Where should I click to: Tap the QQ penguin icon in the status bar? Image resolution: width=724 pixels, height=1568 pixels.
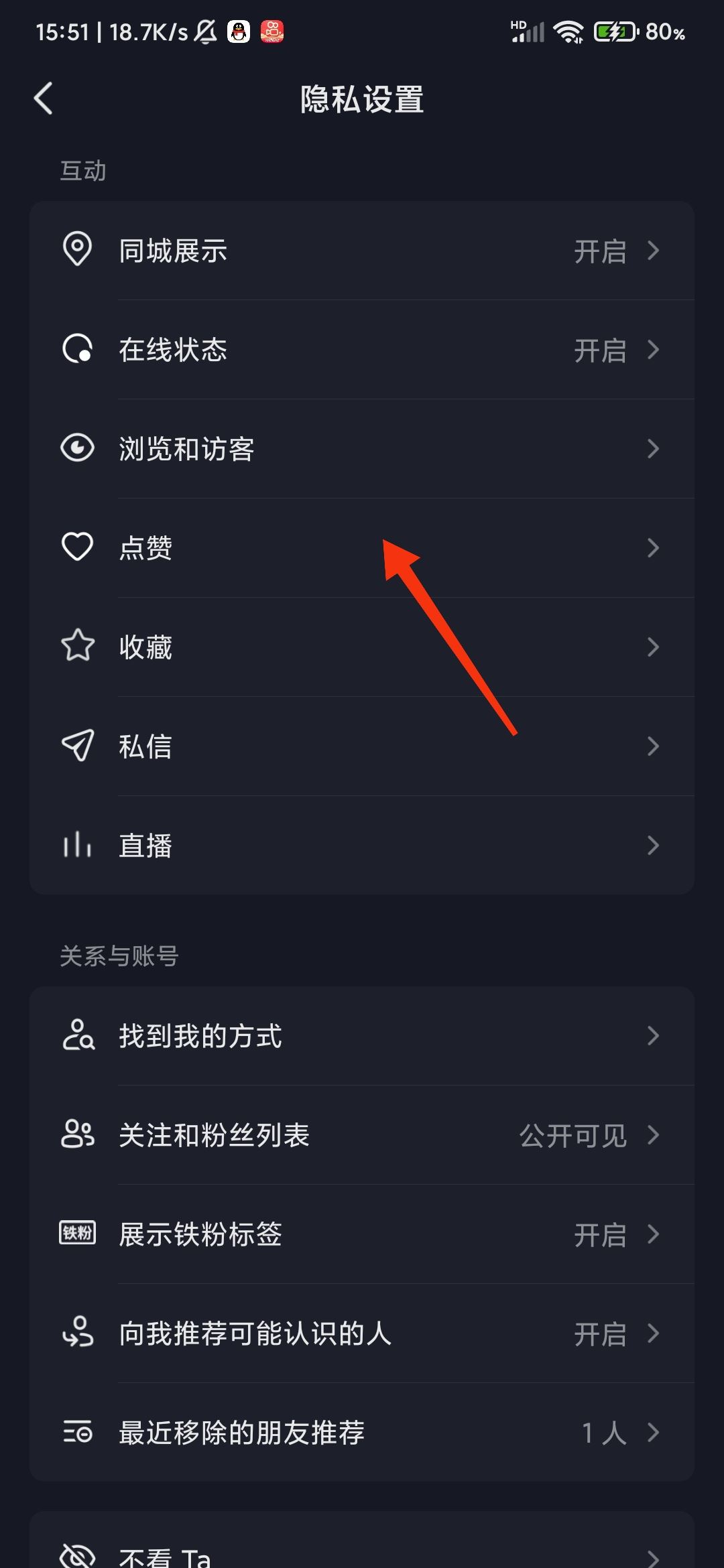(x=238, y=30)
